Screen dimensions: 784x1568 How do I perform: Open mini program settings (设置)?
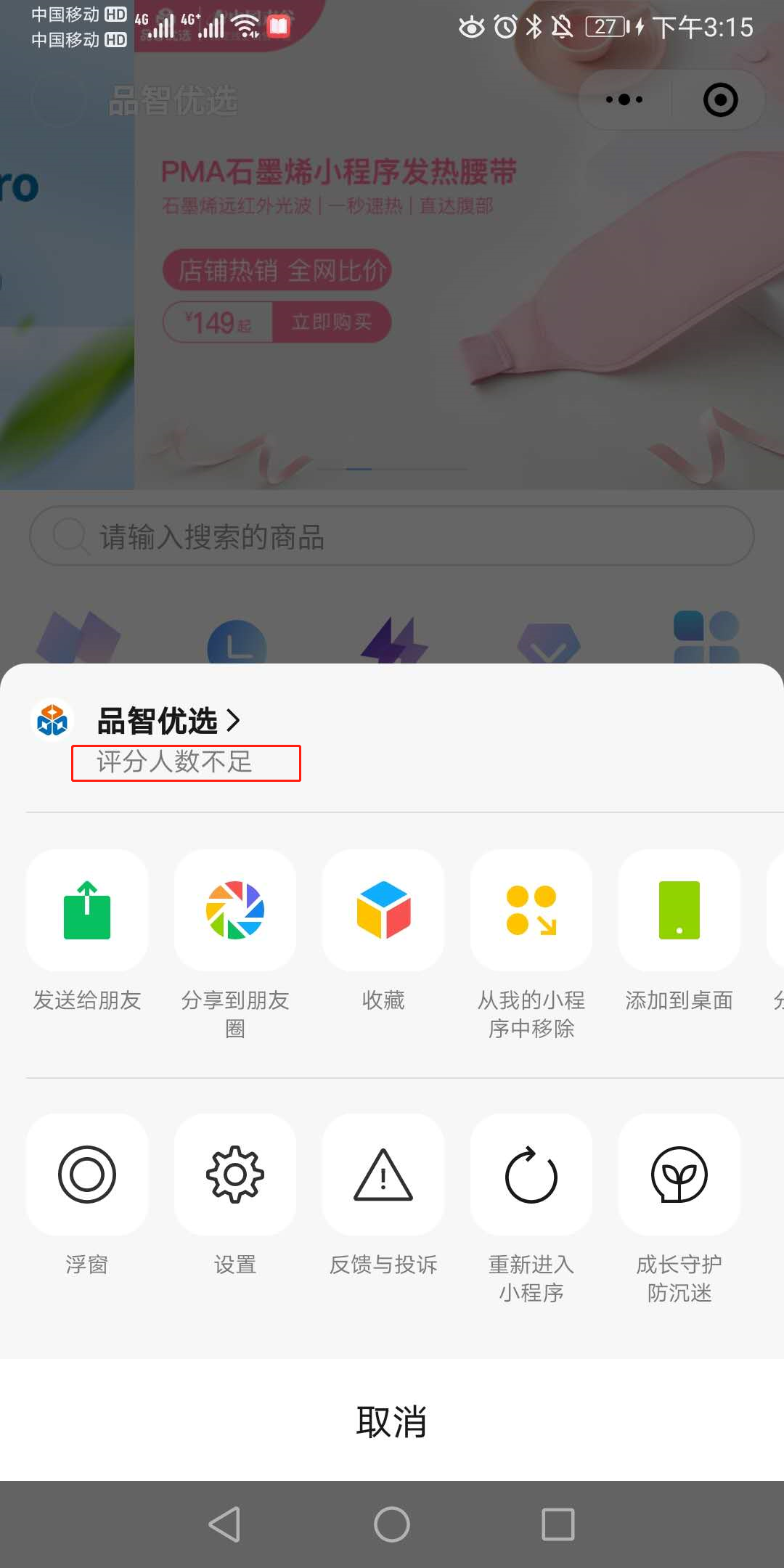[x=235, y=1175]
